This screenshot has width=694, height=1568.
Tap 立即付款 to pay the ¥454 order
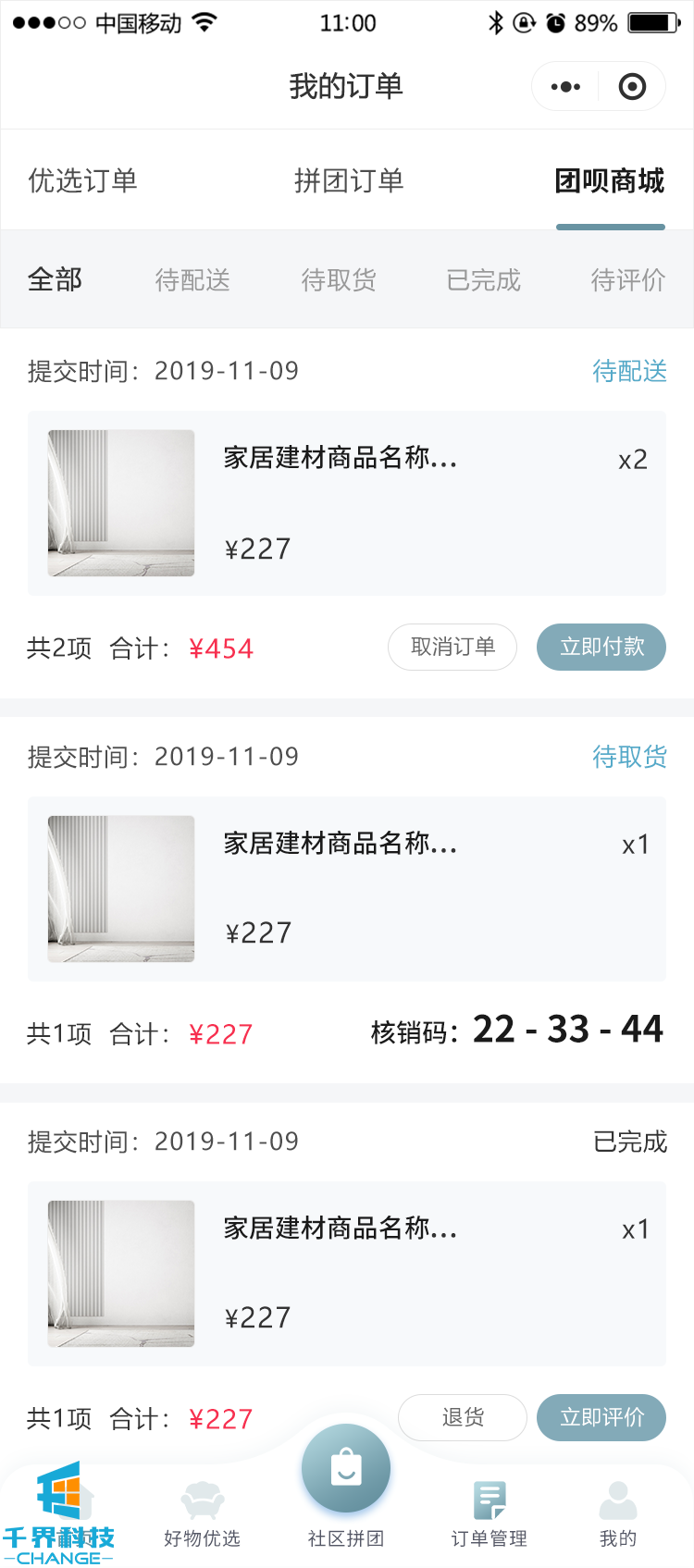(601, 647)
